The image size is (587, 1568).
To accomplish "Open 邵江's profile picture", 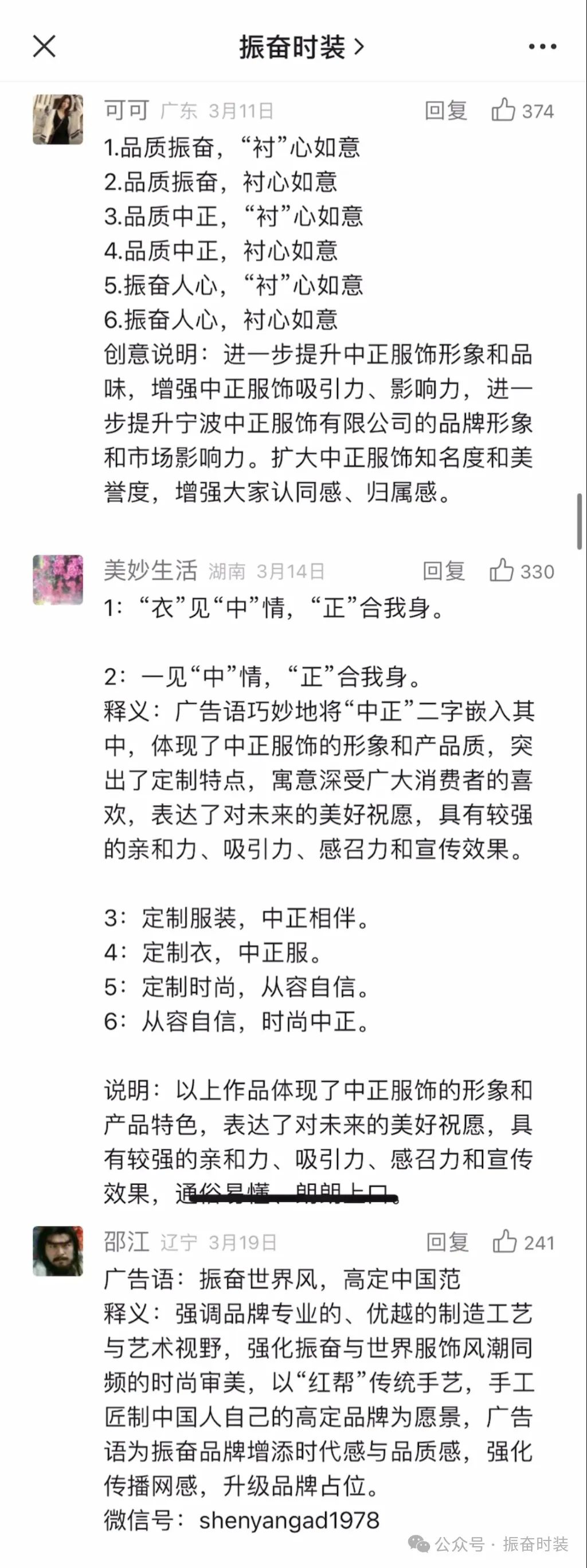I will pos(58,1250).
